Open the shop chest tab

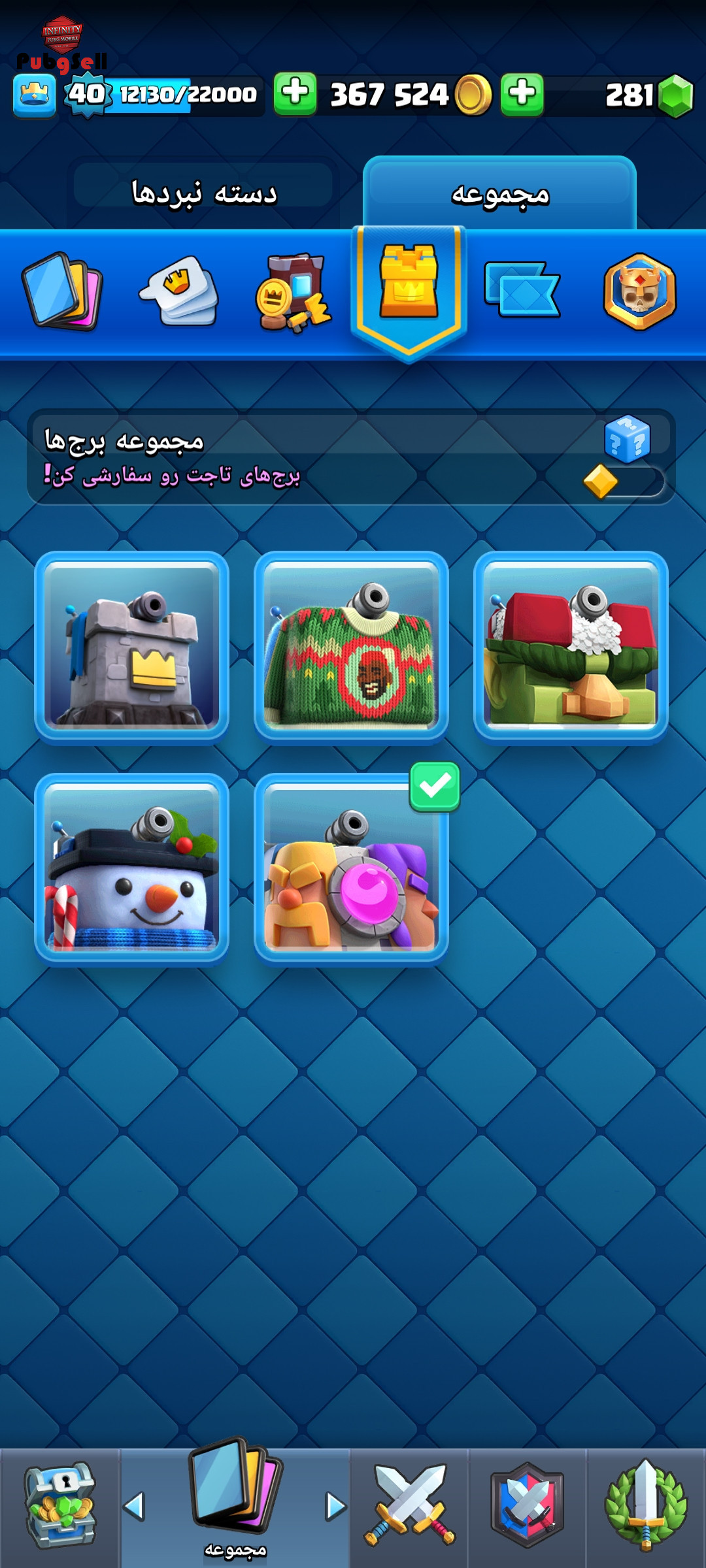pos(60,1506)
